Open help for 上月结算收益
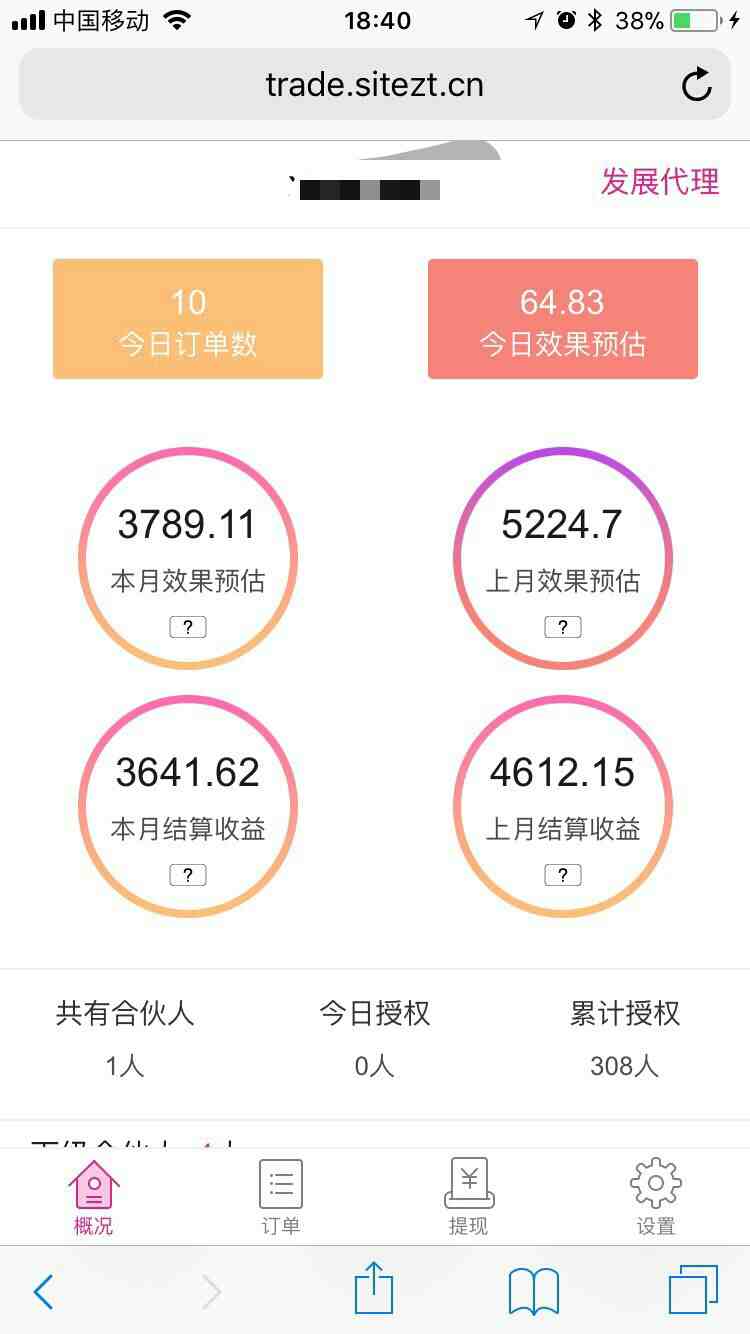750x1334 pixels. pos(562,875)
